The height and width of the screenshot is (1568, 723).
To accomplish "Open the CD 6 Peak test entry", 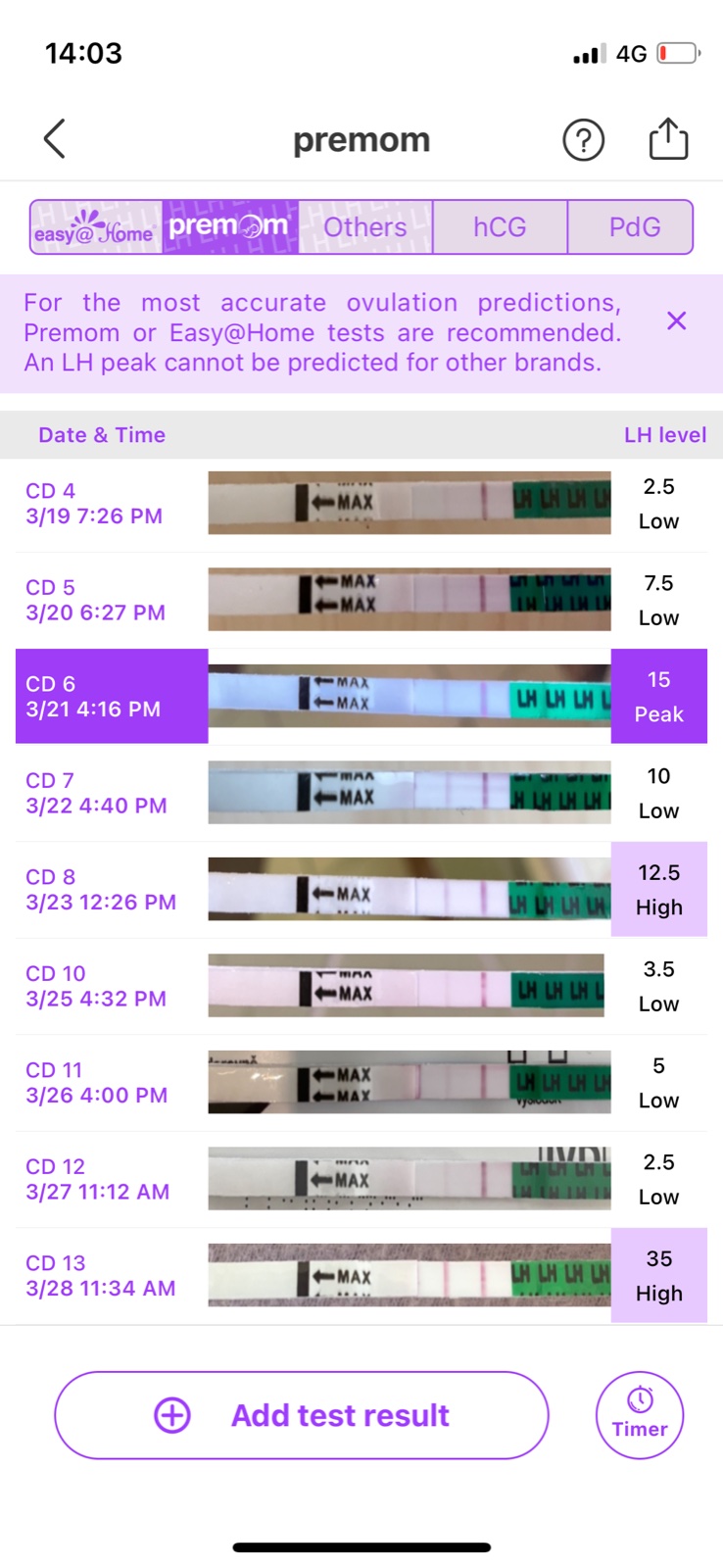I will click(361, 696).
